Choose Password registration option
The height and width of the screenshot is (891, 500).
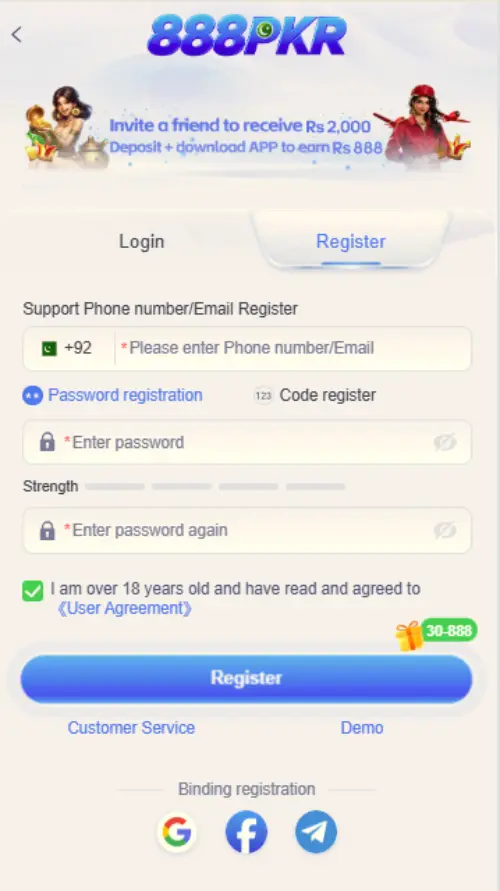coord(112,395)
